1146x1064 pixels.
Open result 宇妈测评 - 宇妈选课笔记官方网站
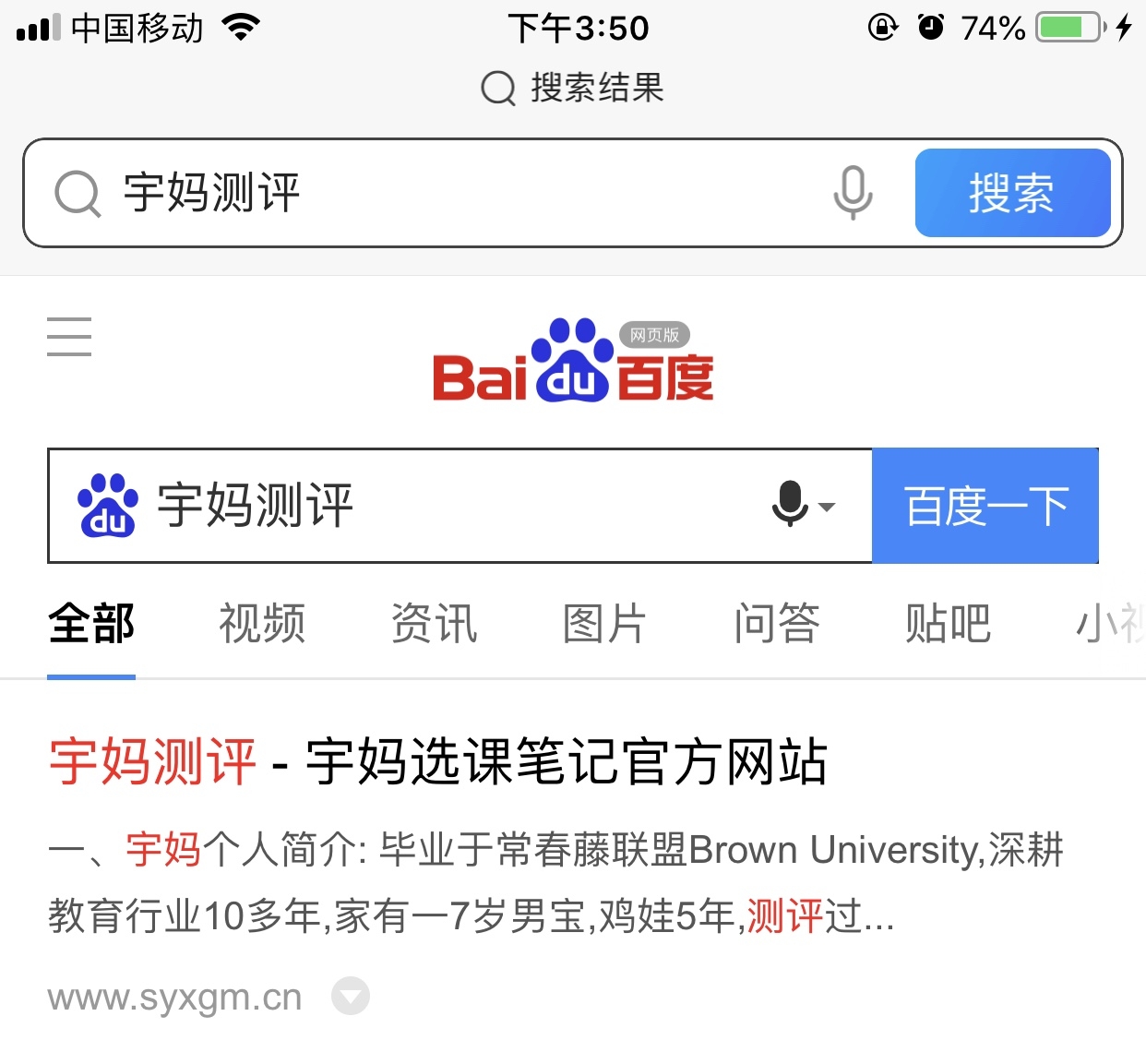point(438,761)
